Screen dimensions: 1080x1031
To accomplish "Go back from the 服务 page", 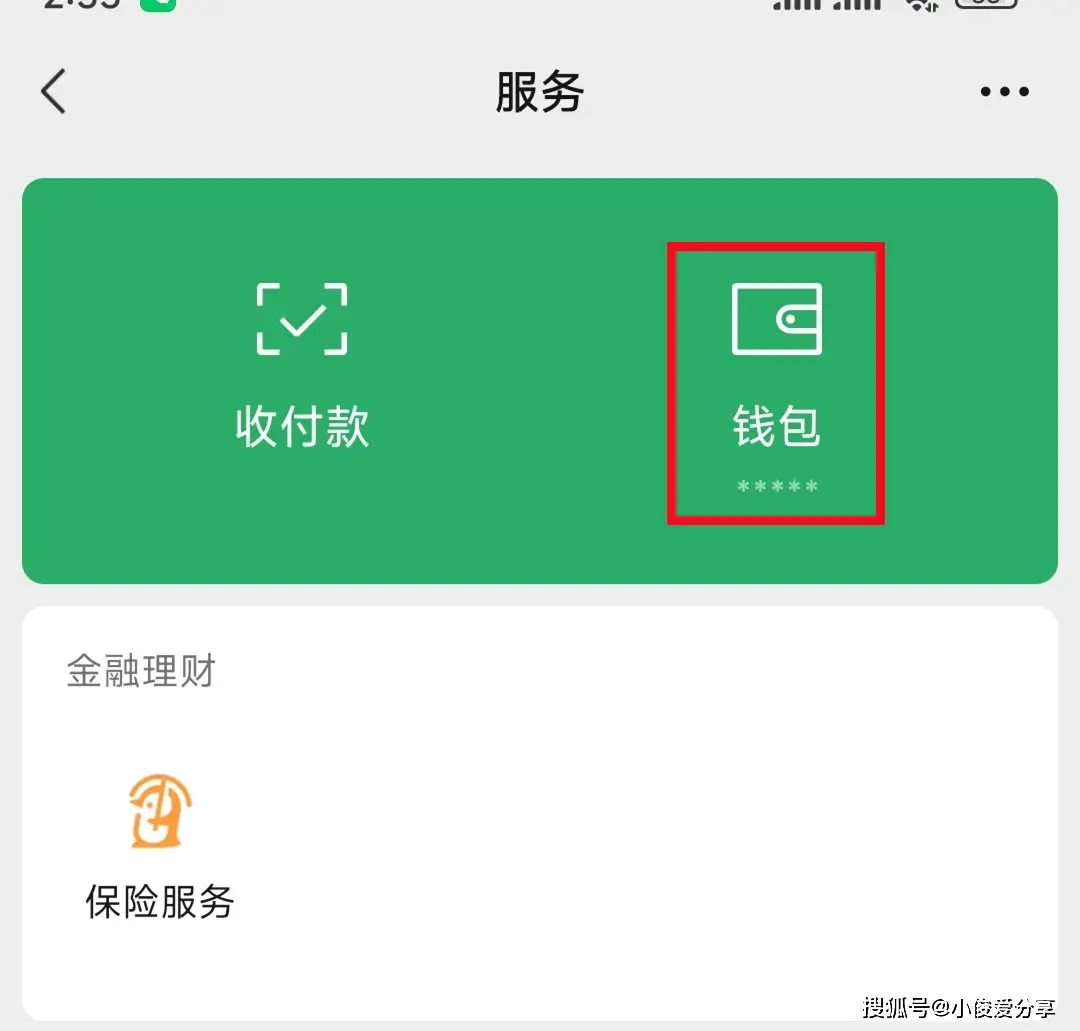I will (x=53, y=92).
